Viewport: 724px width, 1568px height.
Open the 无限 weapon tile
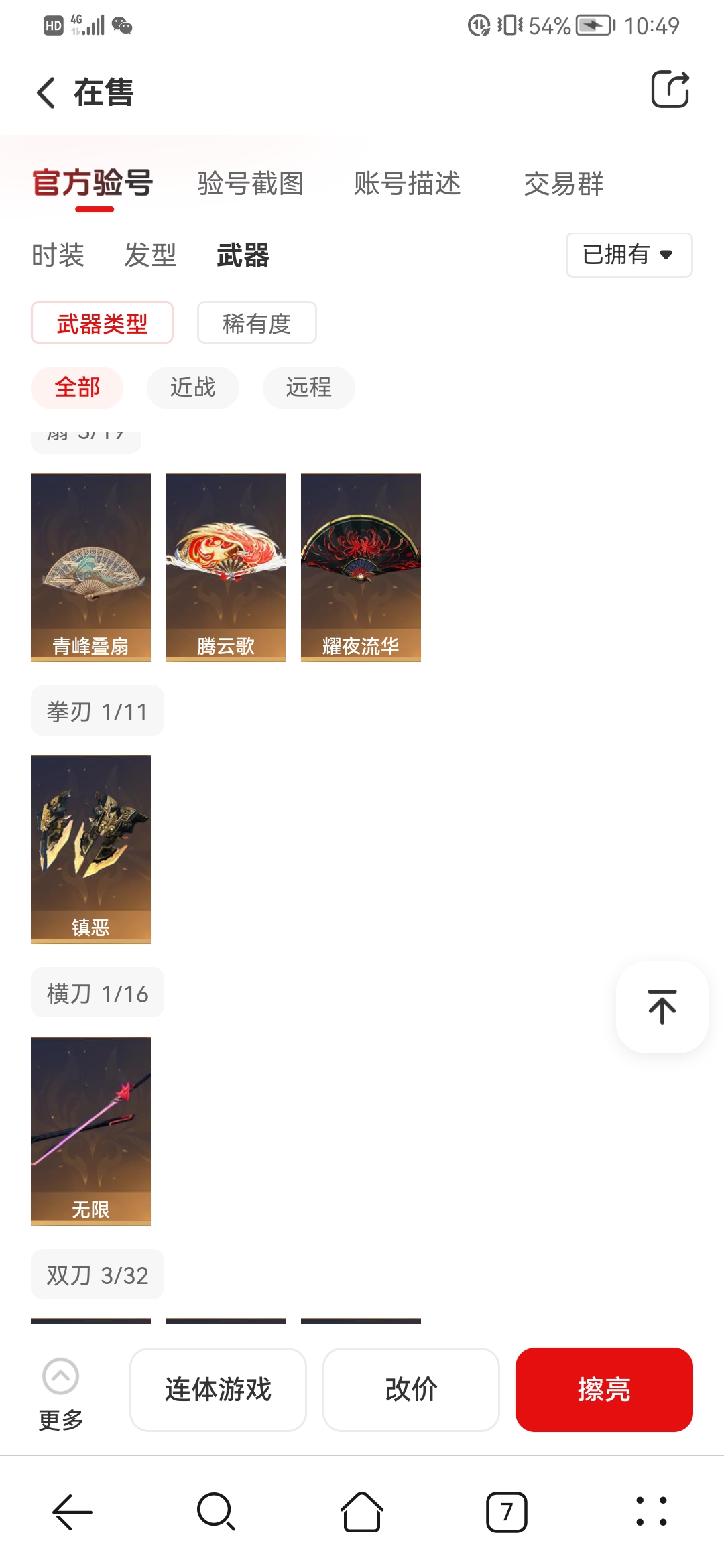pos(90,1130)
